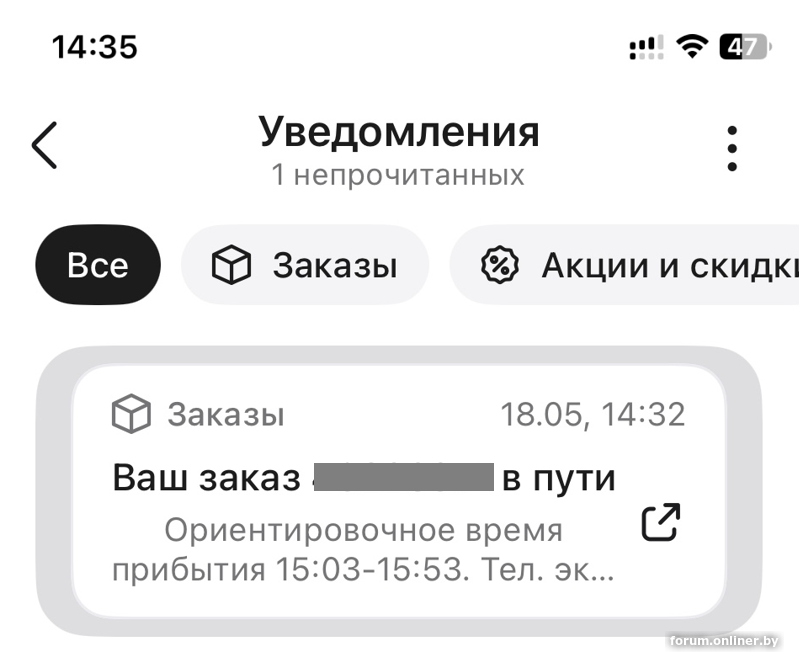Select the Все filter chip
Screen dimensions: 799x662
click(x=98, y=265)
